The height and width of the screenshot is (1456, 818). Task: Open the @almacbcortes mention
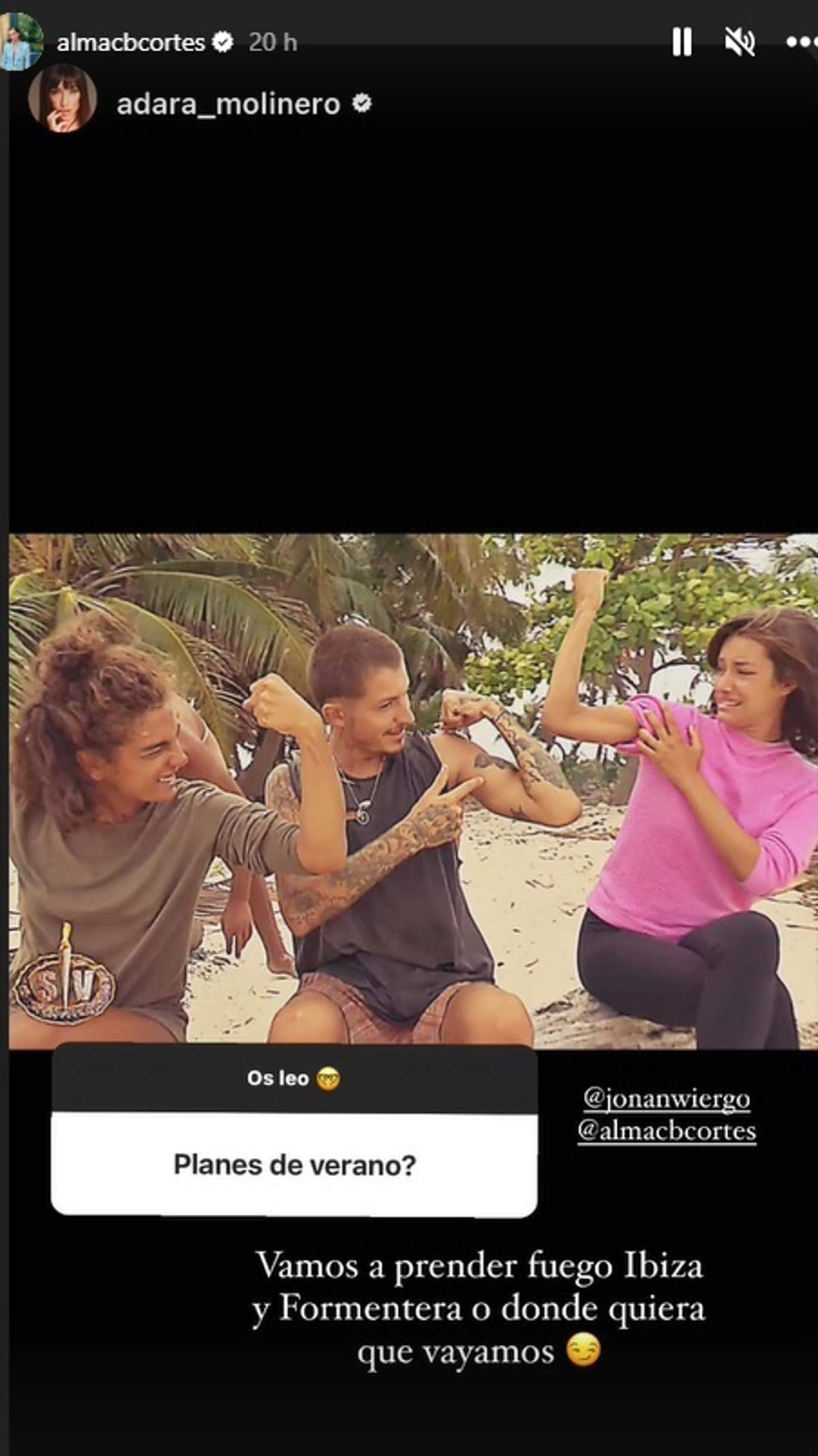667,1131
